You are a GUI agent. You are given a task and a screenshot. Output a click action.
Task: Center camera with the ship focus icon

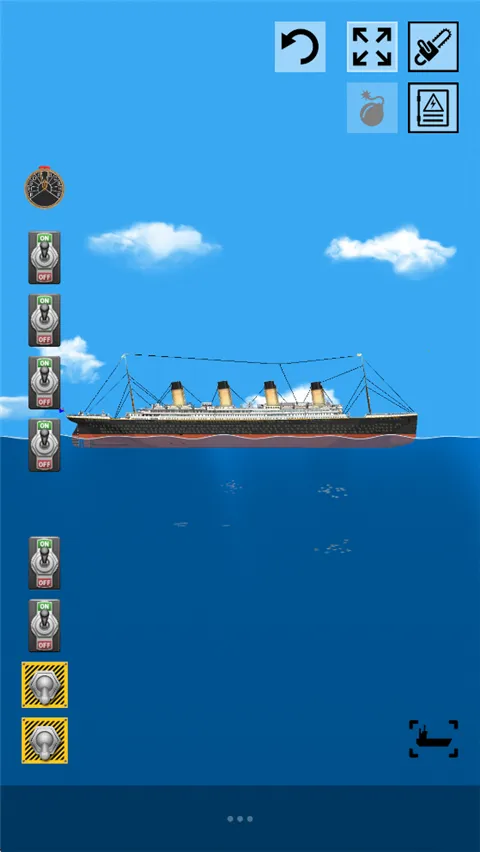pyautogui.click(x=433, y=739)
